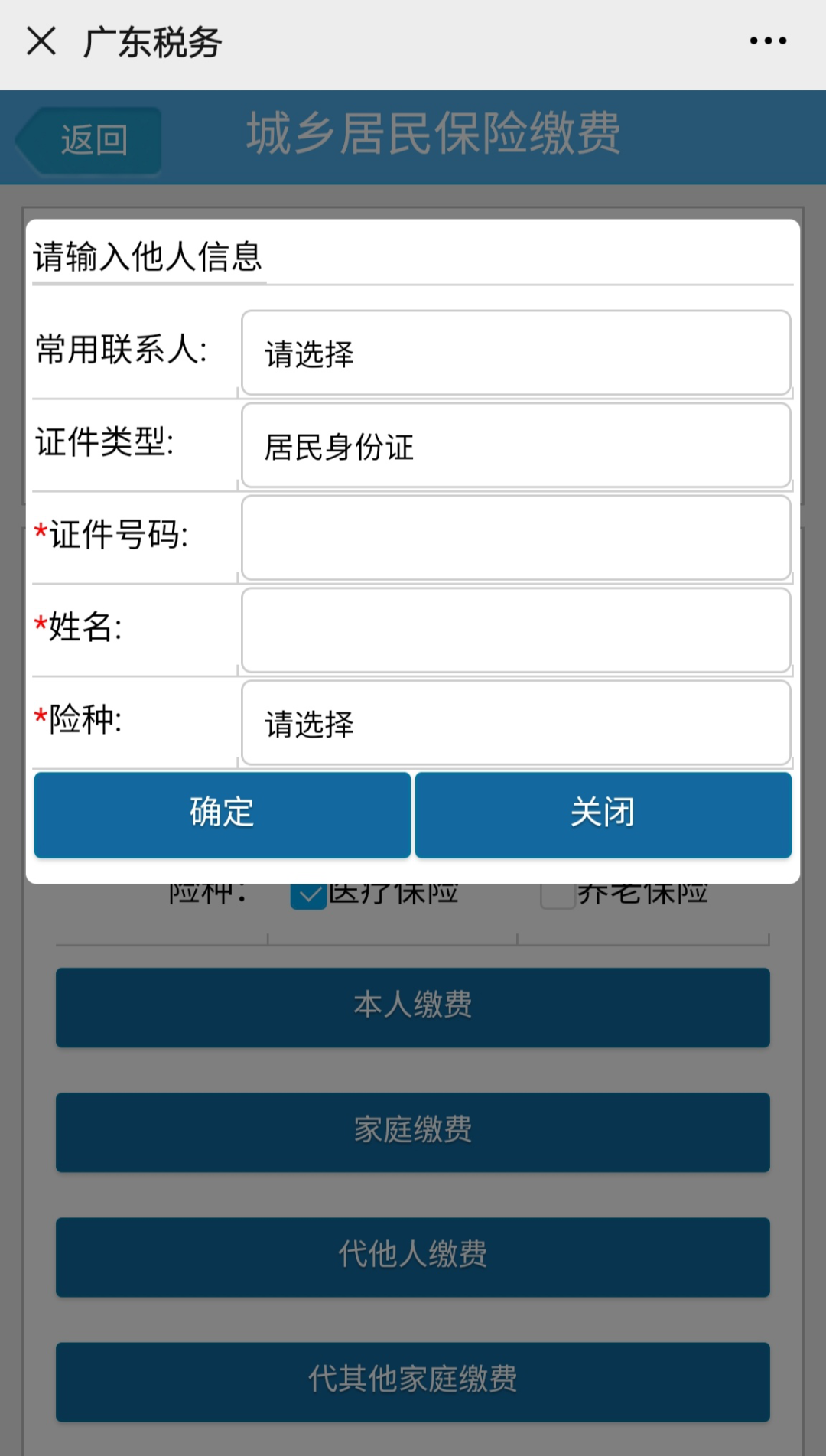Viewport: 826px width, 1456px height.
Task: Open the 险种 selection dropdown
Action: 516,723
